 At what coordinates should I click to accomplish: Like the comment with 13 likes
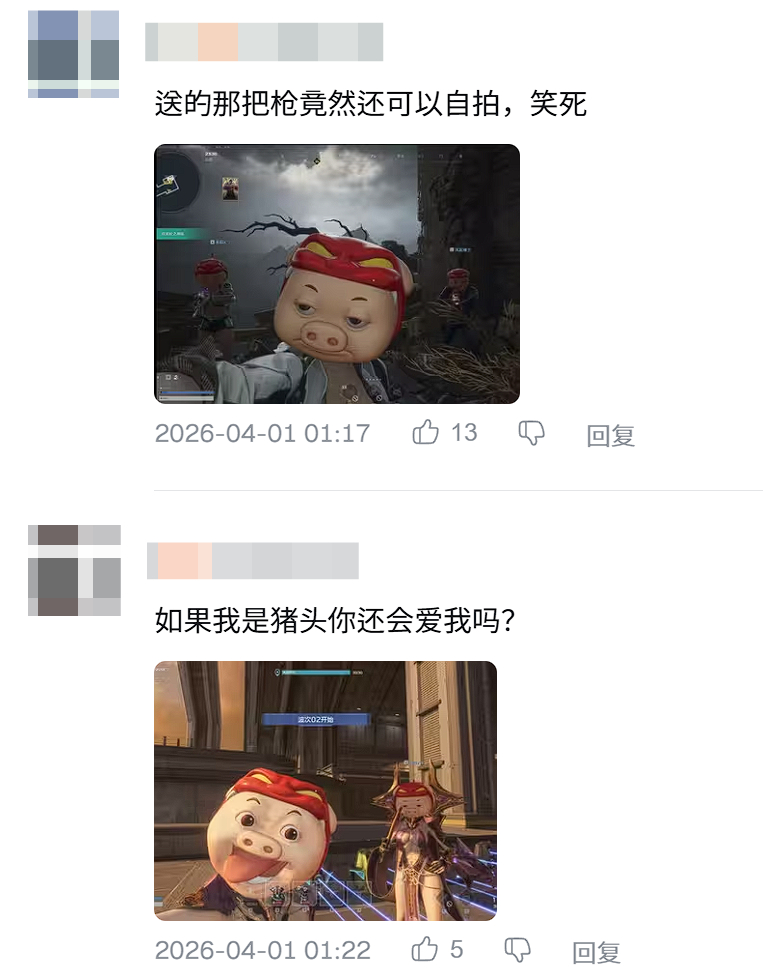pyautogui.click(x=427, y=433)
